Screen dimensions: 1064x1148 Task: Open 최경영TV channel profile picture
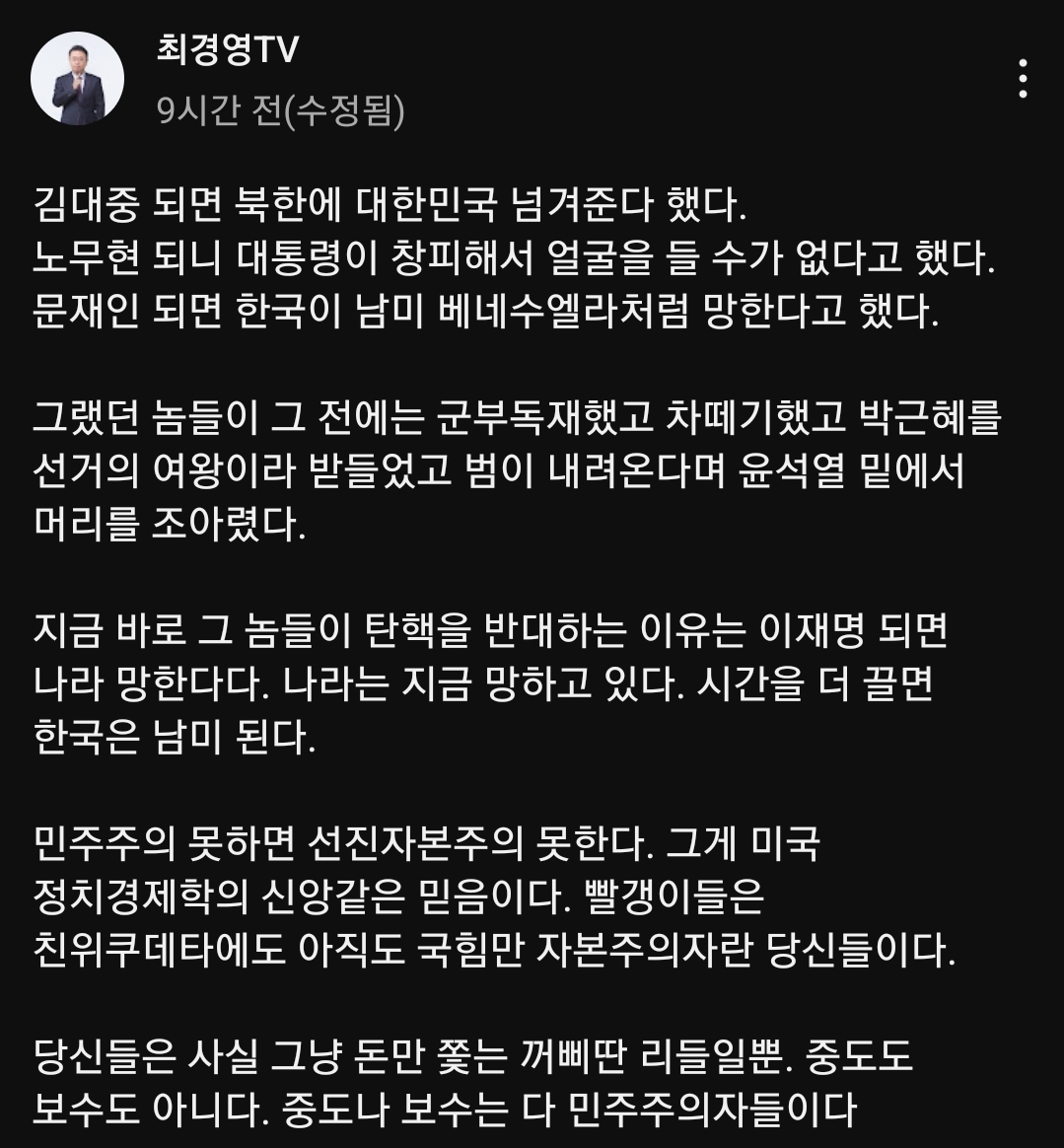click(x=78, y=79)
